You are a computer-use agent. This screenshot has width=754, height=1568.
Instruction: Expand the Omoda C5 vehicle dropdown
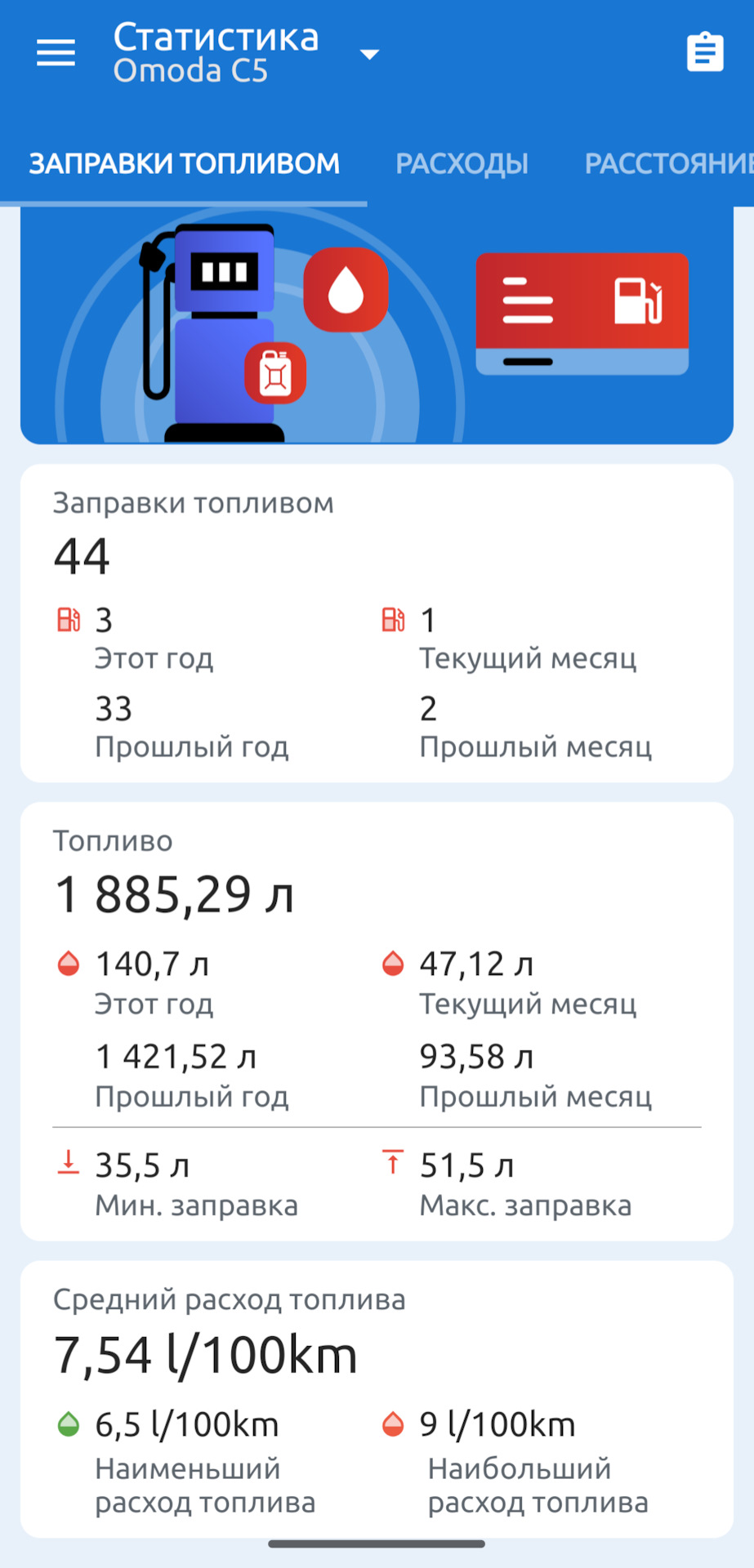pyautogui.click(x=369, y=55)
